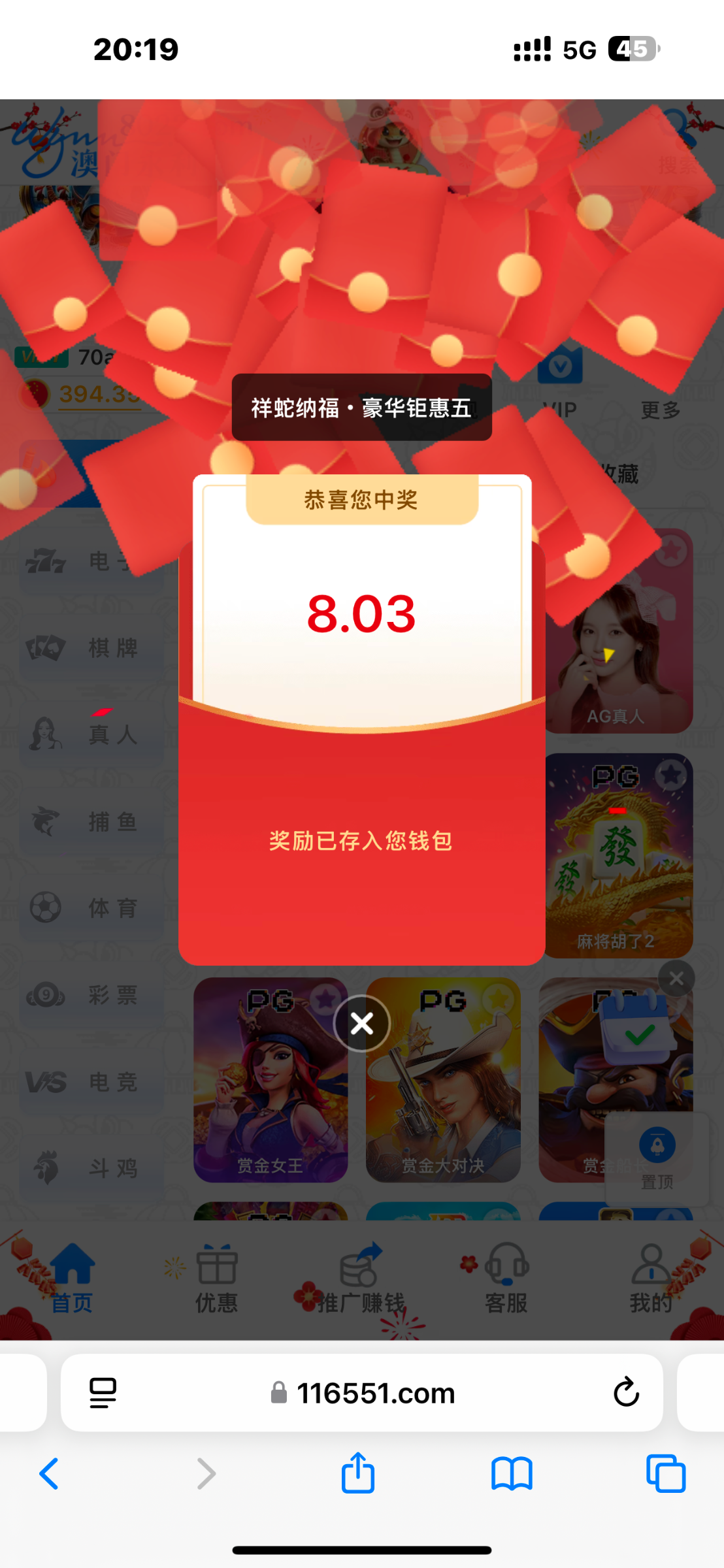
Task: Share this webpage
Action: tap(358, 1474)
